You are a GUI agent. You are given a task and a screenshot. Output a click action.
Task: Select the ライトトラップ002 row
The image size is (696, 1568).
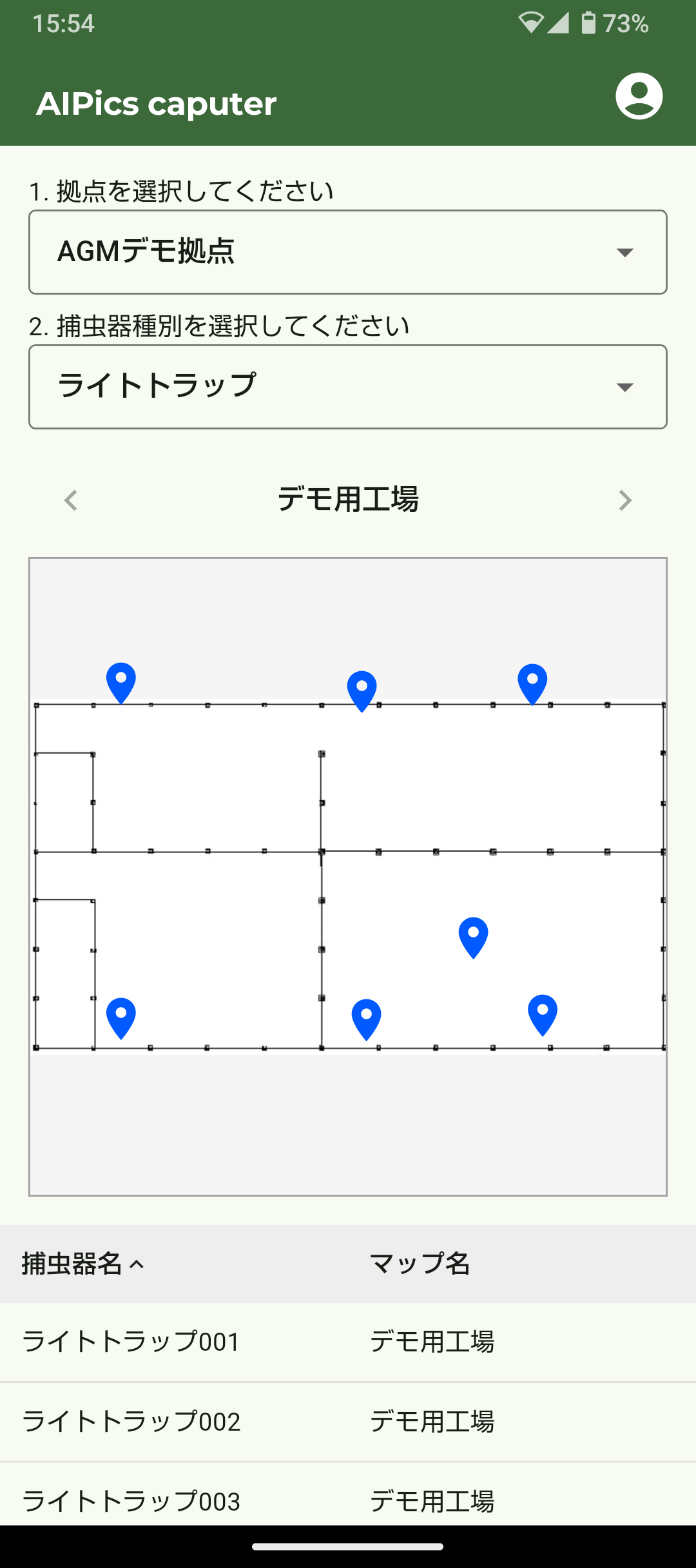pos(348,1422)
